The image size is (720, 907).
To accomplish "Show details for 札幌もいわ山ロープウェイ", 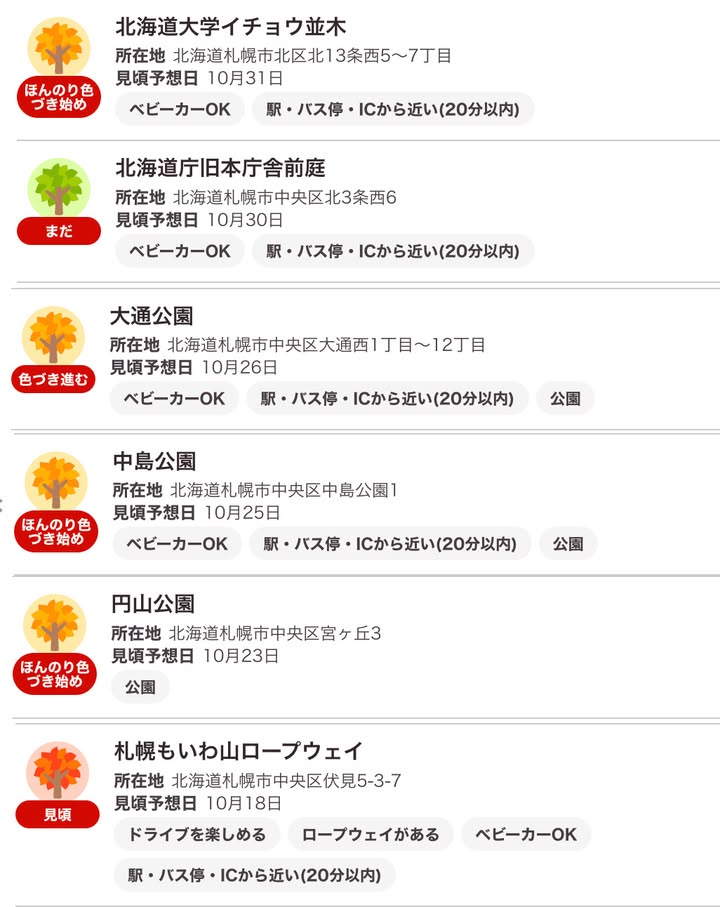I will pyautogui.click(x=238, y=751).
